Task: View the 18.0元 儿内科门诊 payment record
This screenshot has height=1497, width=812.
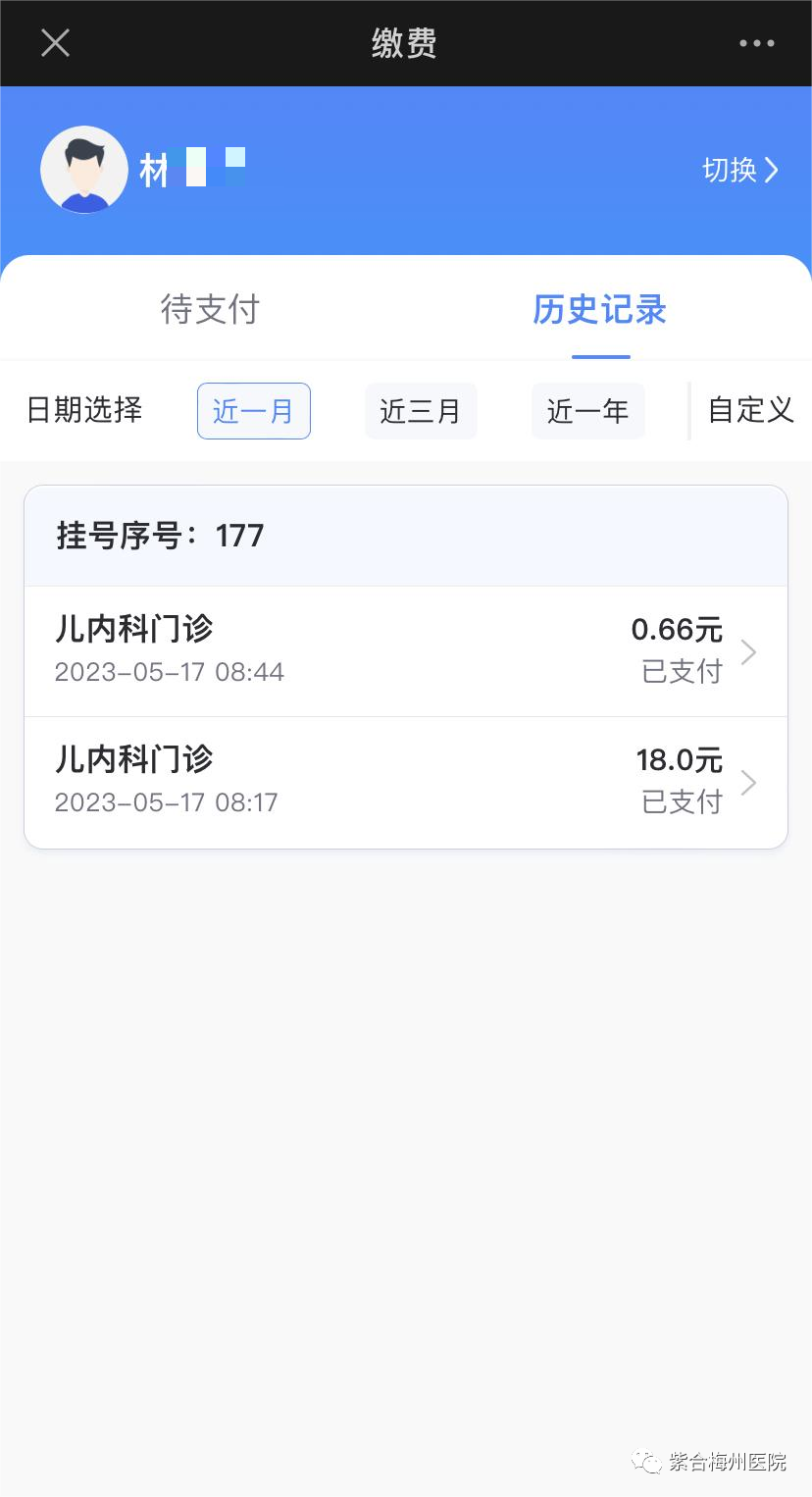Action: coord(406,782)
